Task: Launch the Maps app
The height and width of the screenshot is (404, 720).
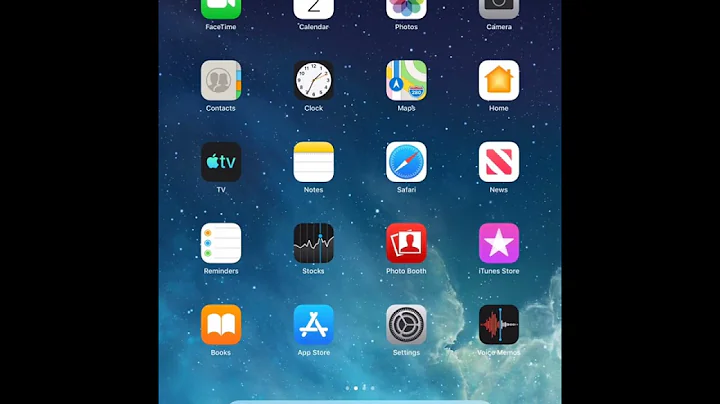Action: click(x=406, y=81)
